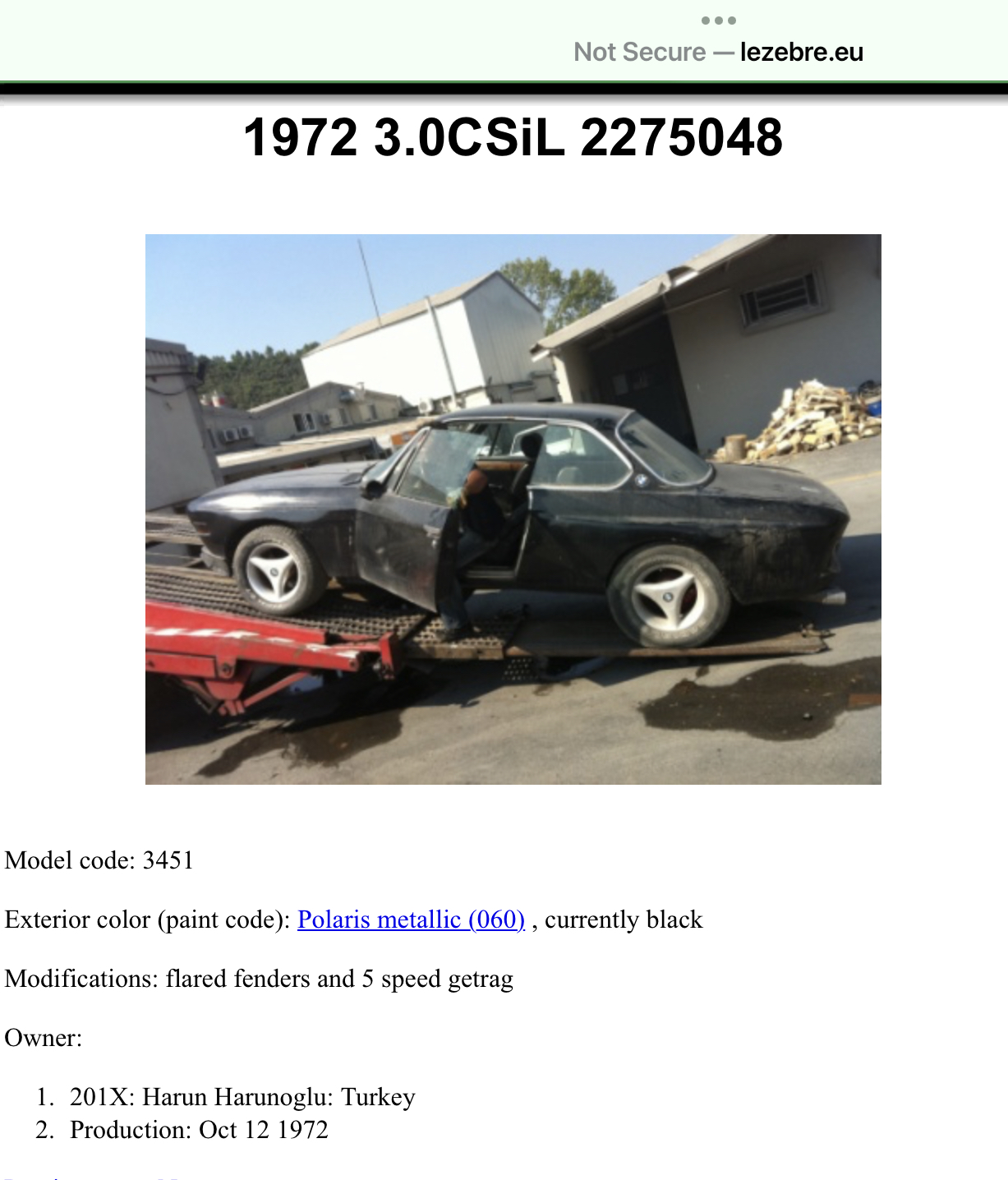
Task: Tap the lezebre.eu address bar
Action: (718, 53)
